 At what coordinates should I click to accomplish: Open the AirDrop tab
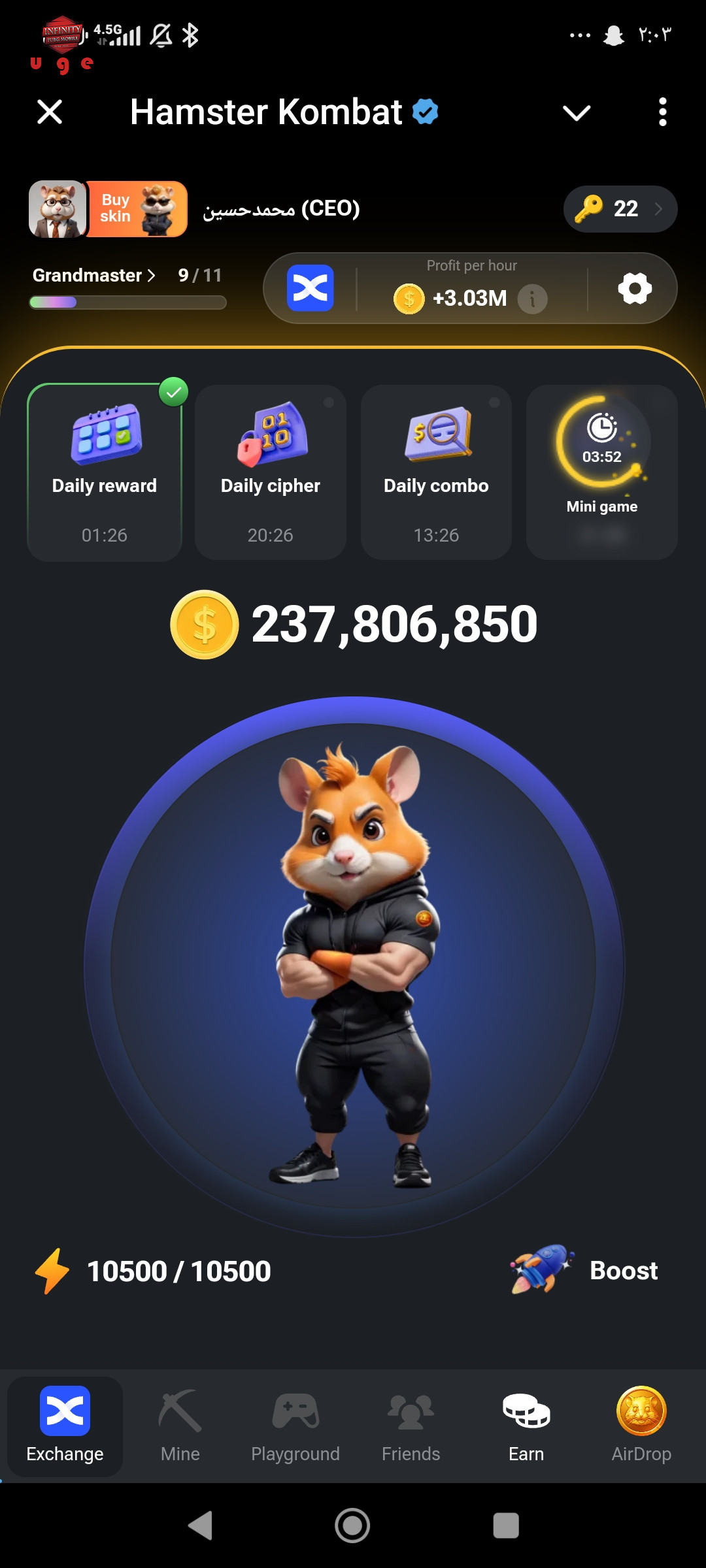pyautogui.click(x=641, y=1426)
